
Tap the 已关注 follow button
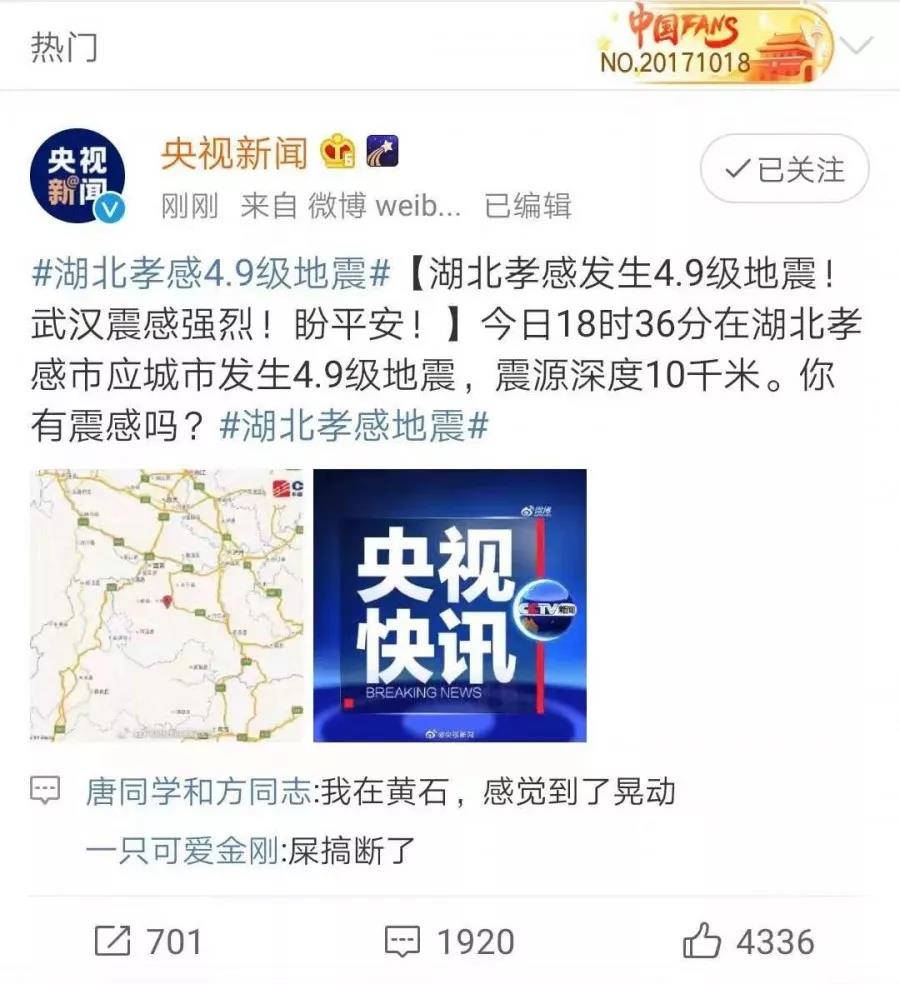coord(784,170)
